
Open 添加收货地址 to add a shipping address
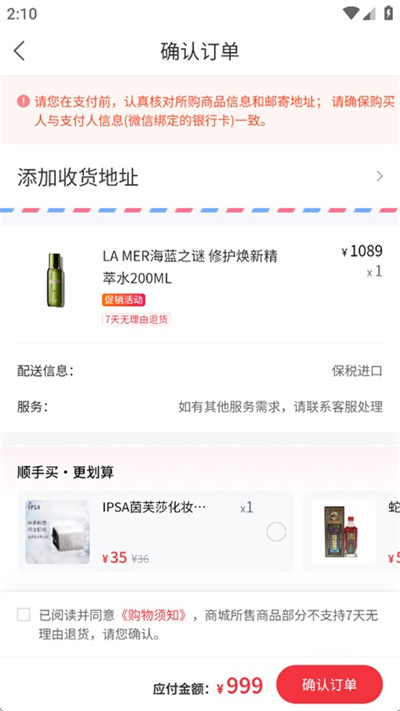tap(200, 177)
